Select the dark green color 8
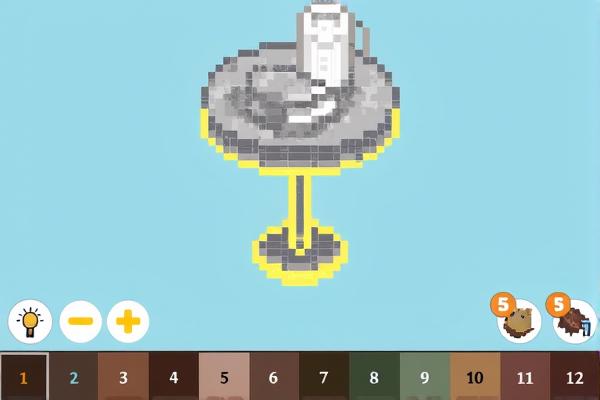 374,378
